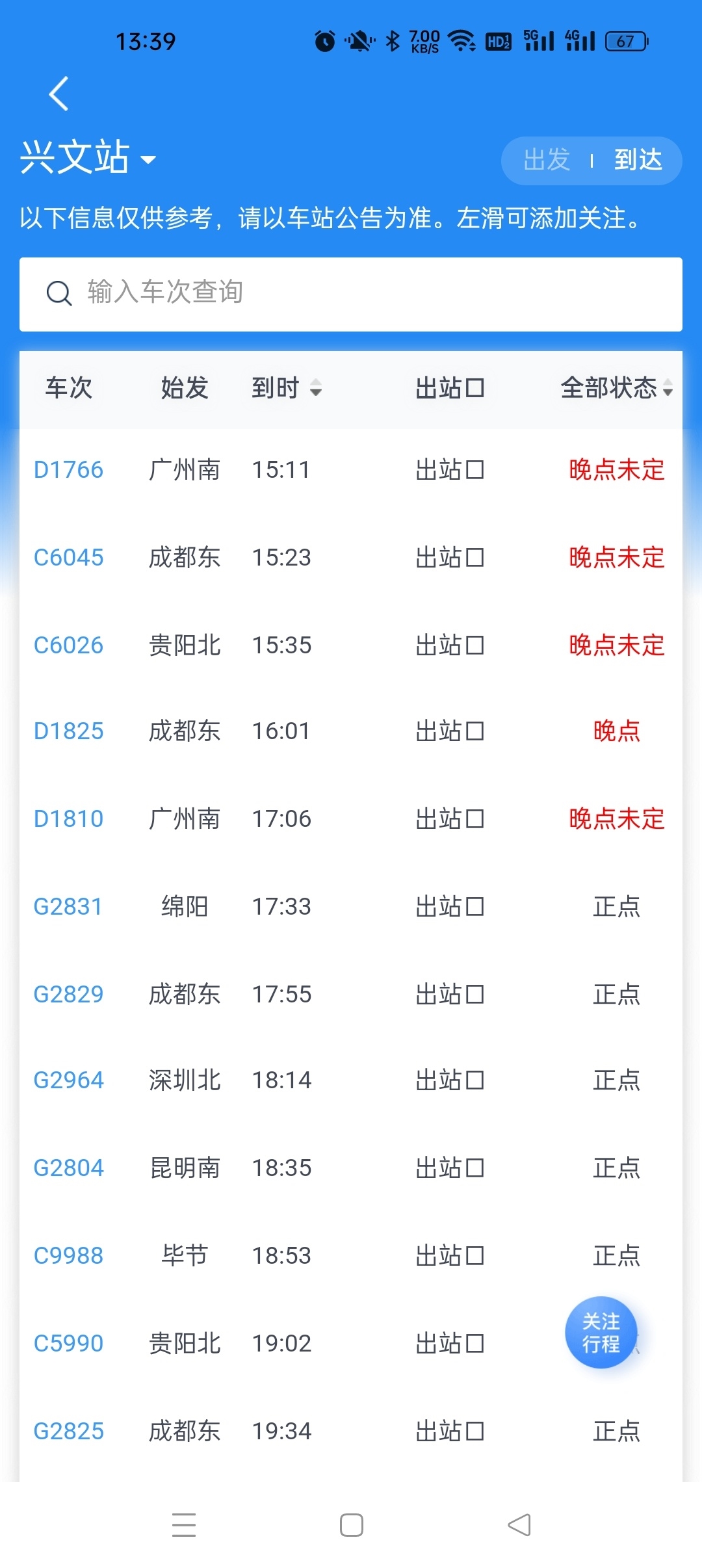Open train G2831 from 绵阳

click(x=69, y=906)
